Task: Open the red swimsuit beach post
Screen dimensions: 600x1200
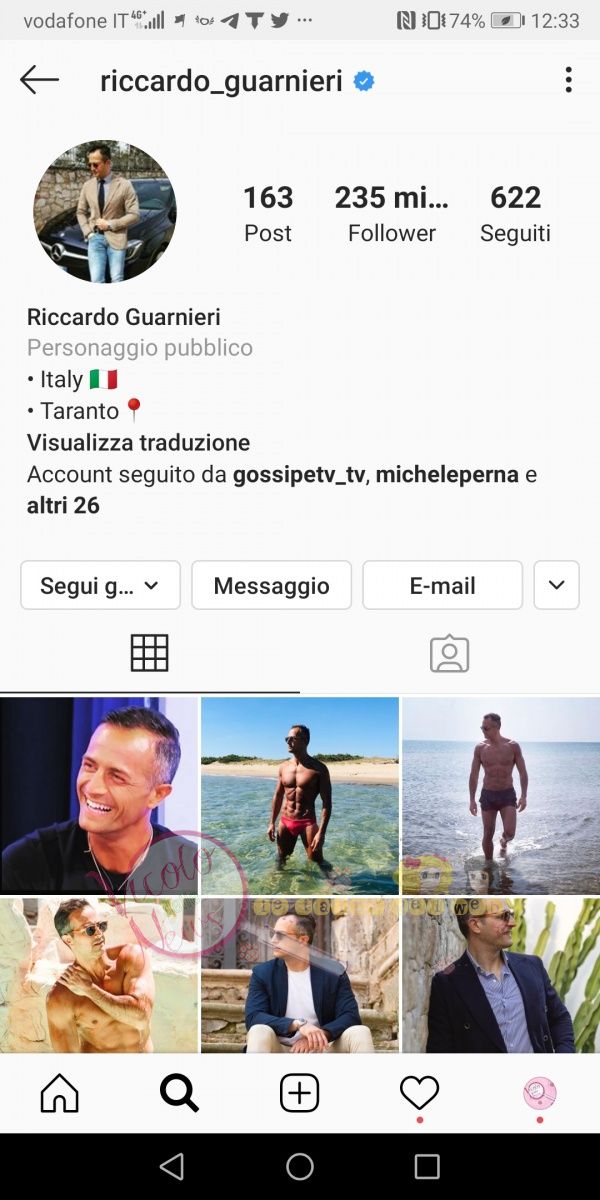Action: [x=300, y=795]
